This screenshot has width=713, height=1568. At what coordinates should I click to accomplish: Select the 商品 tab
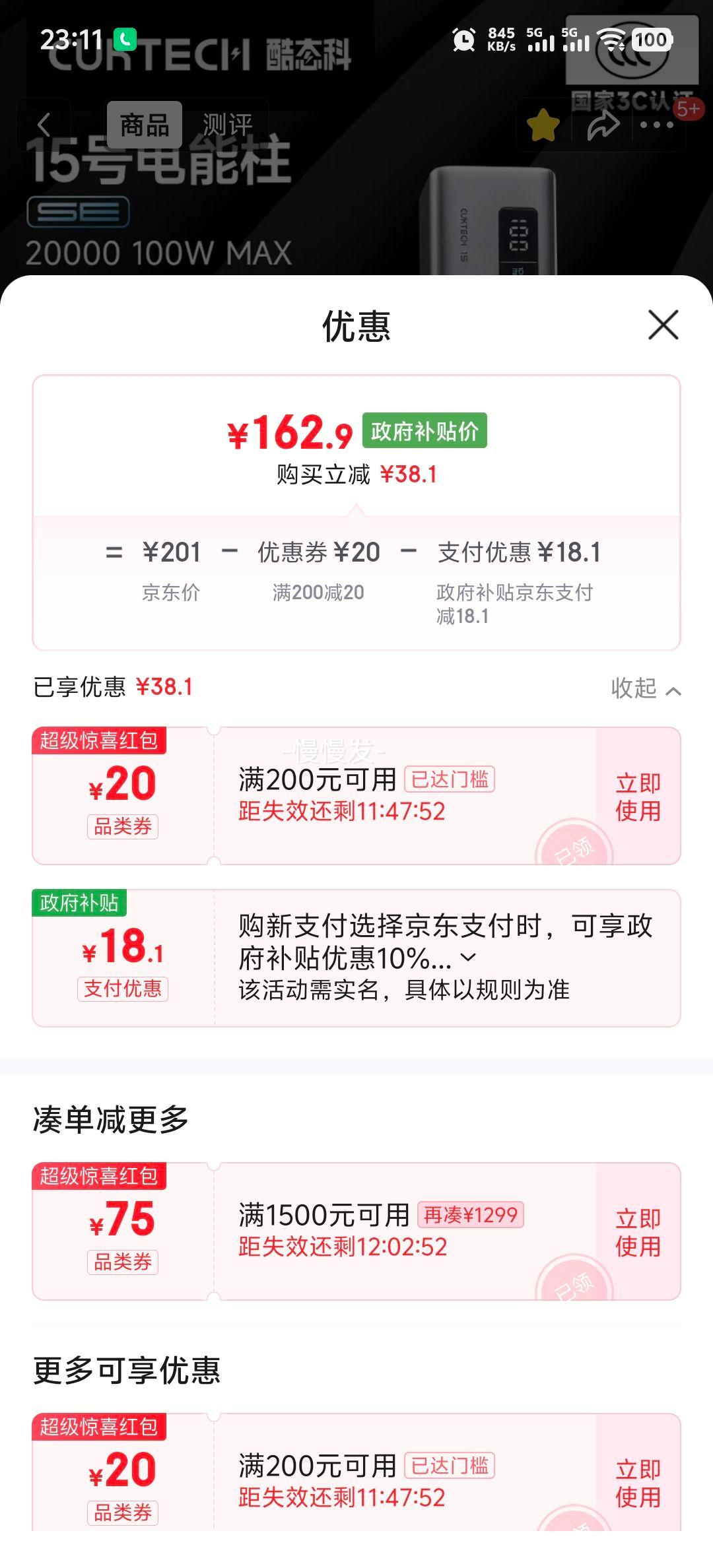click(x=147, y=125)
